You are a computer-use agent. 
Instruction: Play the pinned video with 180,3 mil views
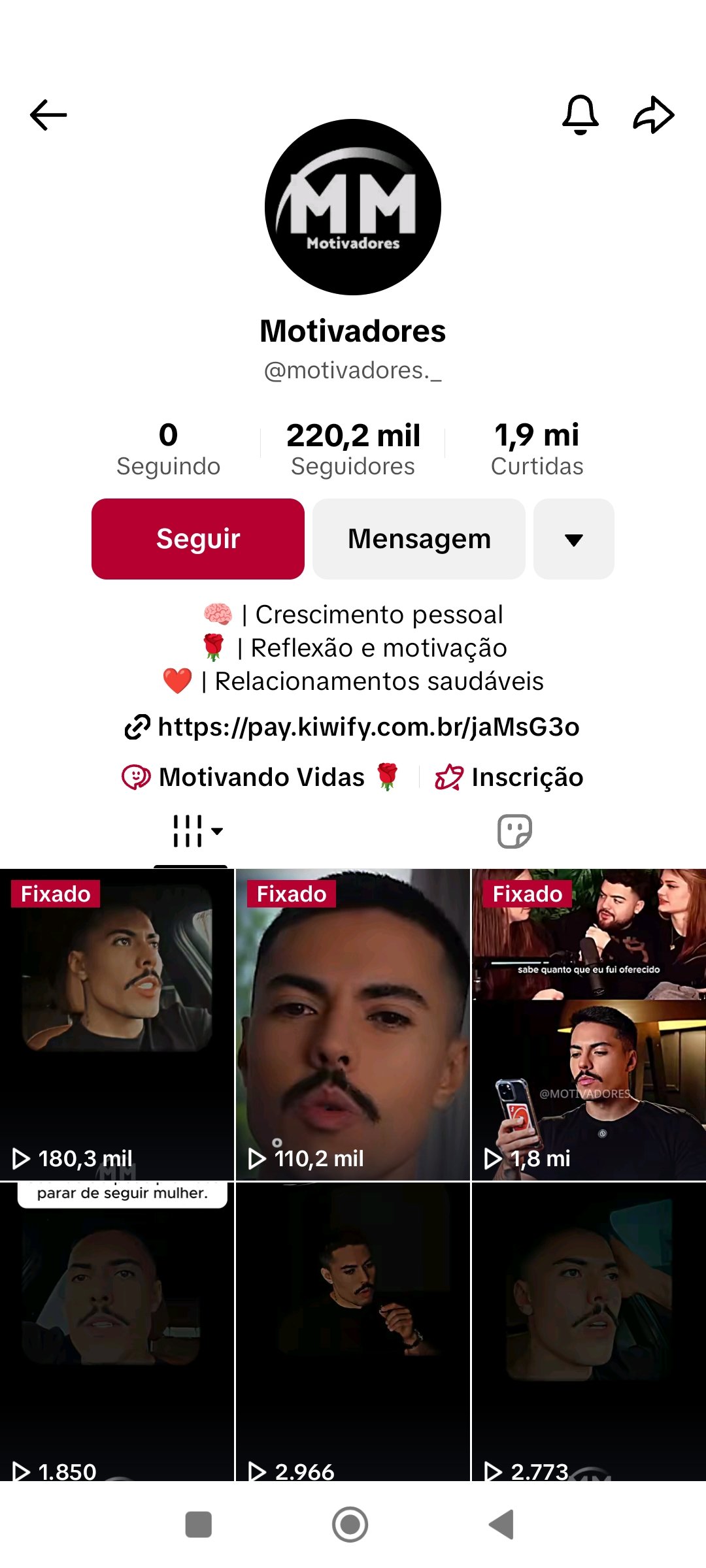[117, 1024]
